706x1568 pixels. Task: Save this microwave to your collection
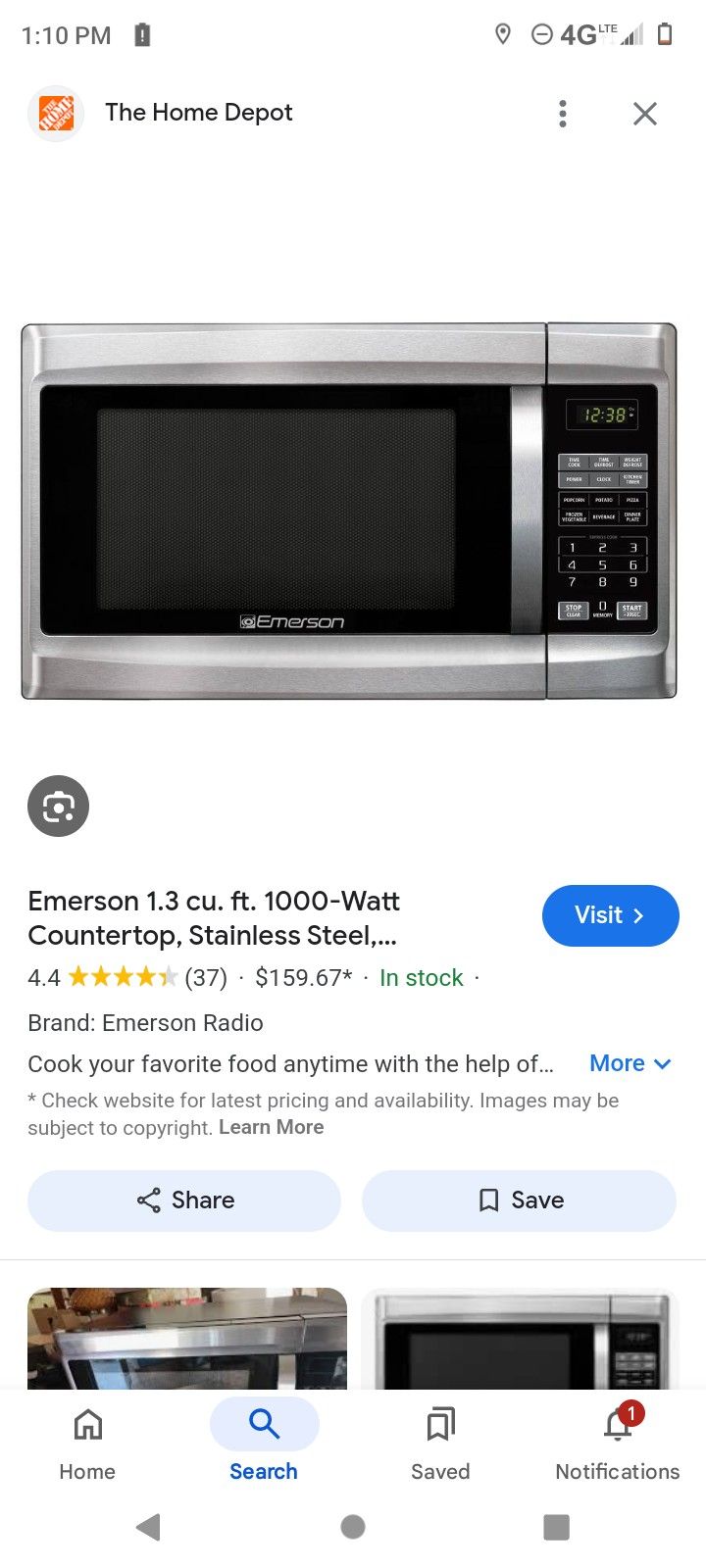519,1200
